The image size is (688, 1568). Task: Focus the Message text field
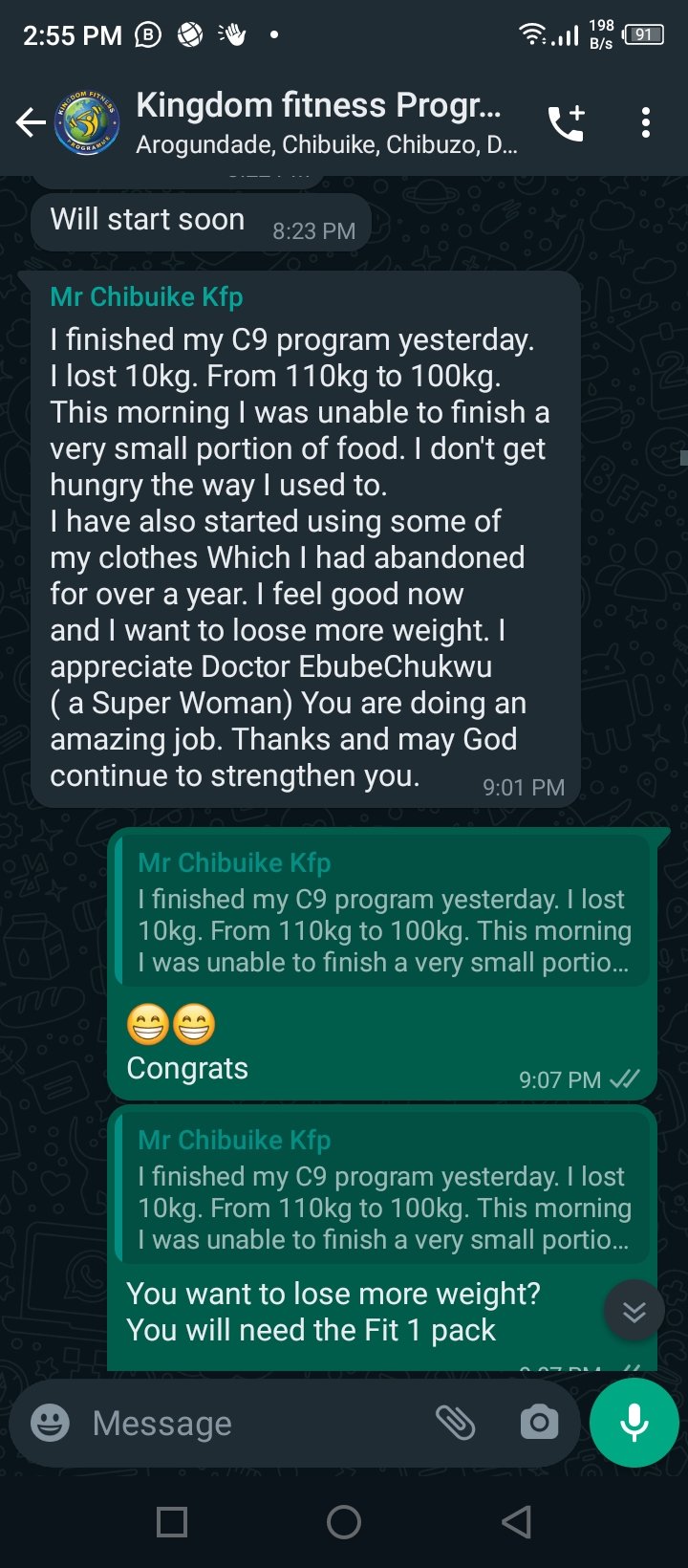pos(248,1423)
